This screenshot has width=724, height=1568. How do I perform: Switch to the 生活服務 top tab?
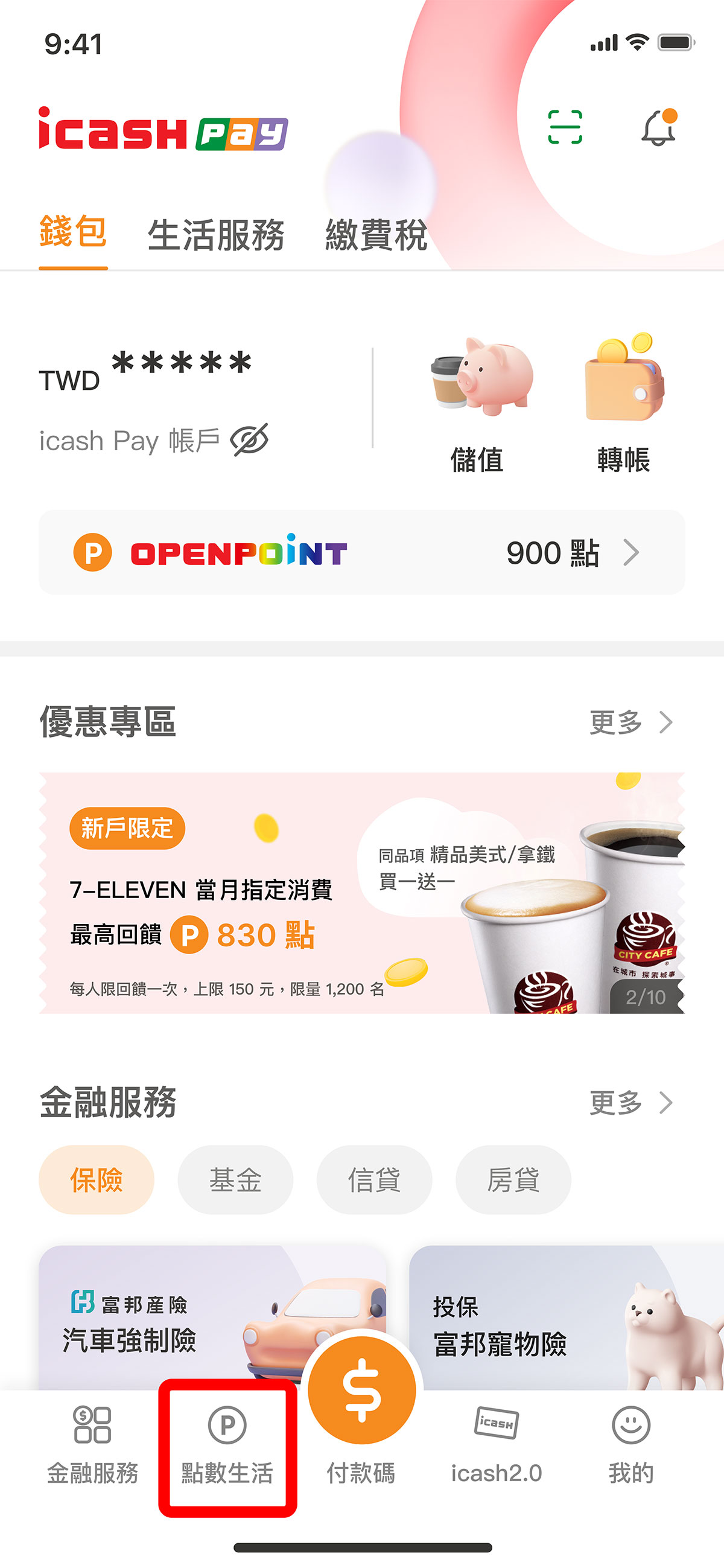pyautogui.click(x=216, y=235)
